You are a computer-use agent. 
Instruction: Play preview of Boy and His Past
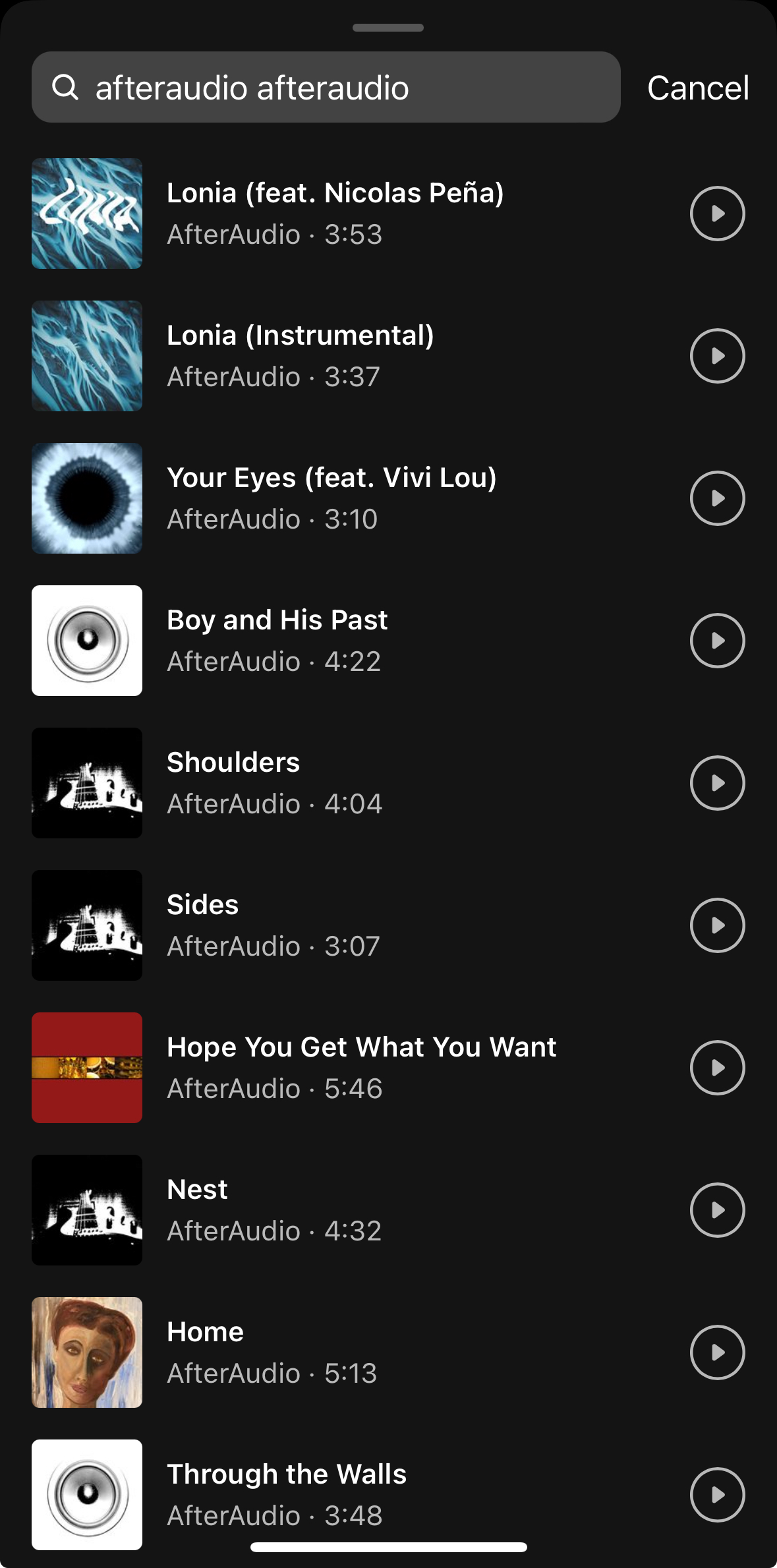(717, 641)
